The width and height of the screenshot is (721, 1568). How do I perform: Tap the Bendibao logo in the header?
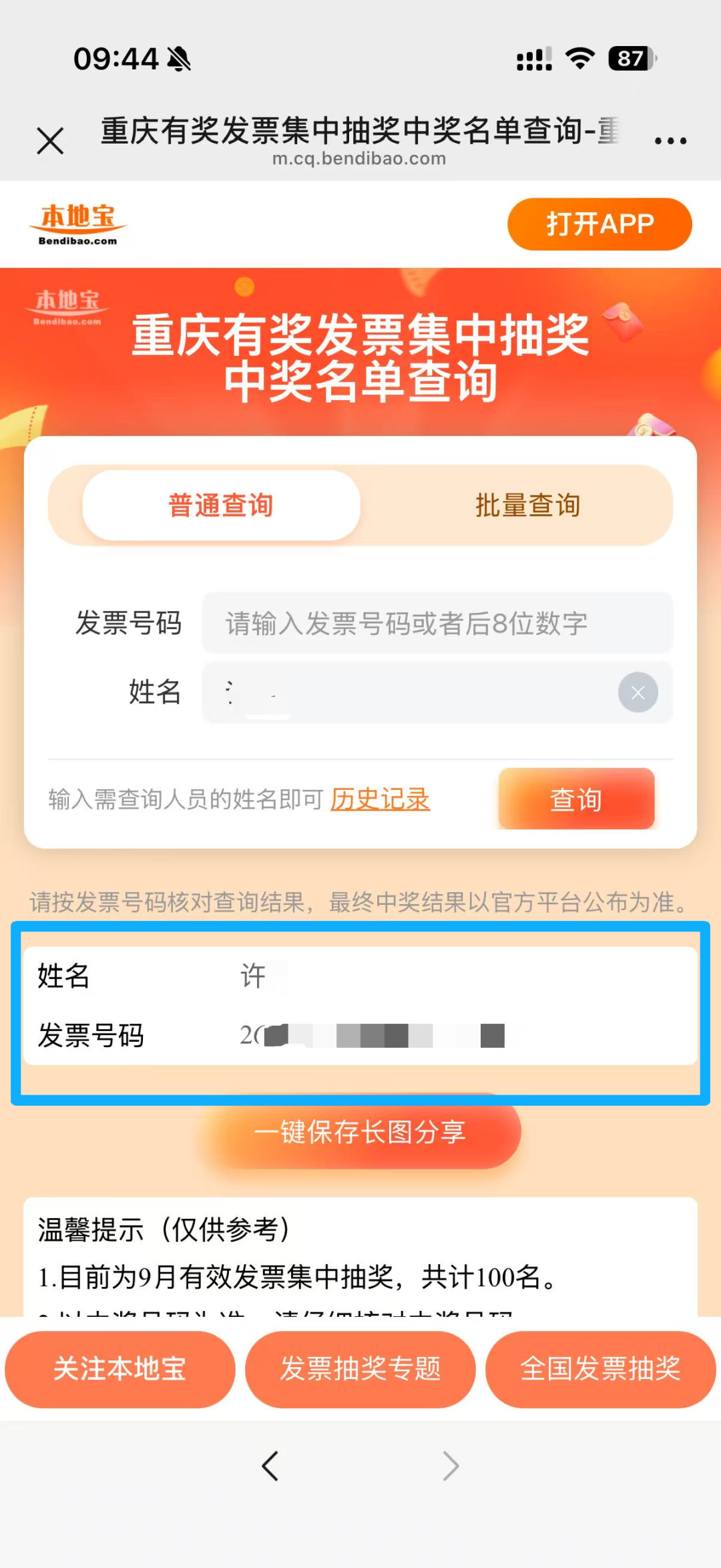point(77,224)
